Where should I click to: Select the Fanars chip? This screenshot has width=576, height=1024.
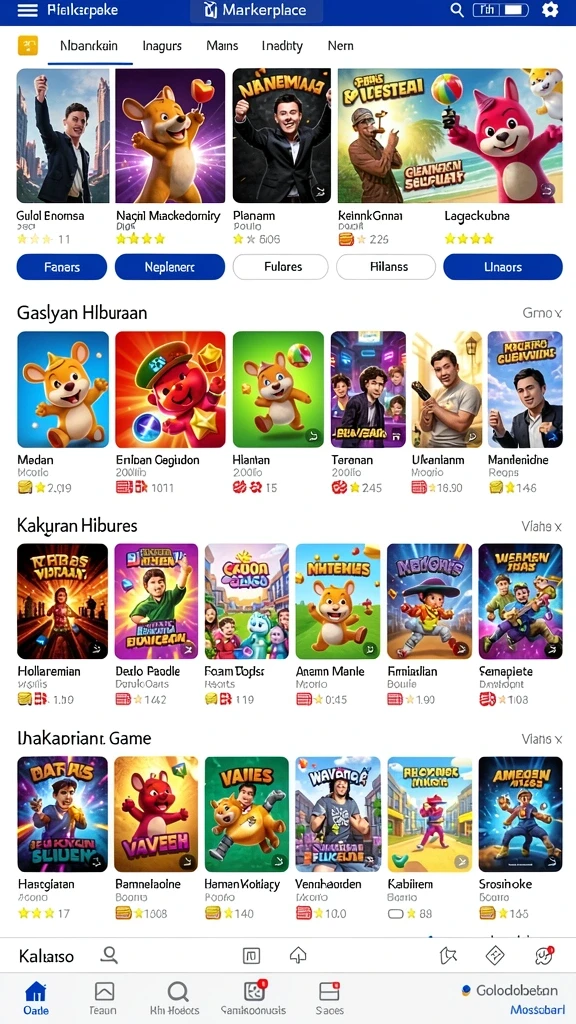tap(62, 267)
